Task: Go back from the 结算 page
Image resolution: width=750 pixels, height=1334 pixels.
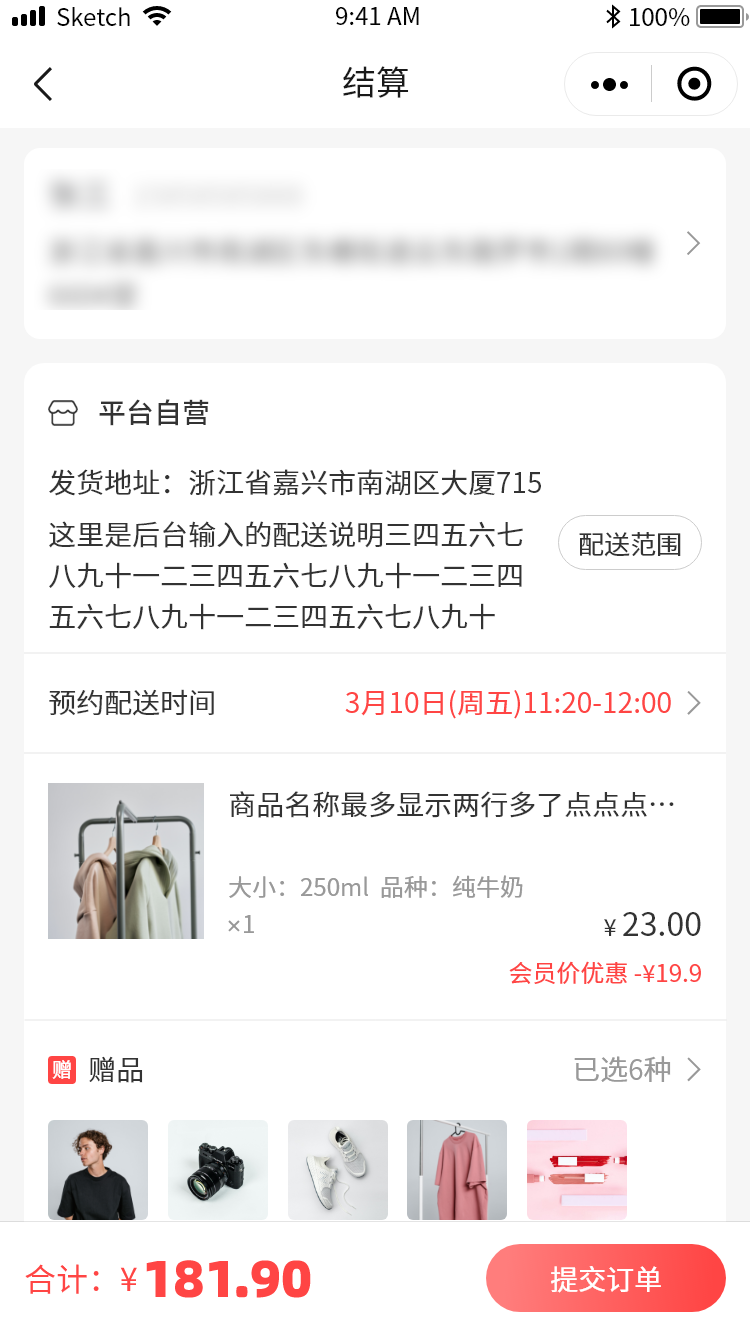Action: click(43, 84)
